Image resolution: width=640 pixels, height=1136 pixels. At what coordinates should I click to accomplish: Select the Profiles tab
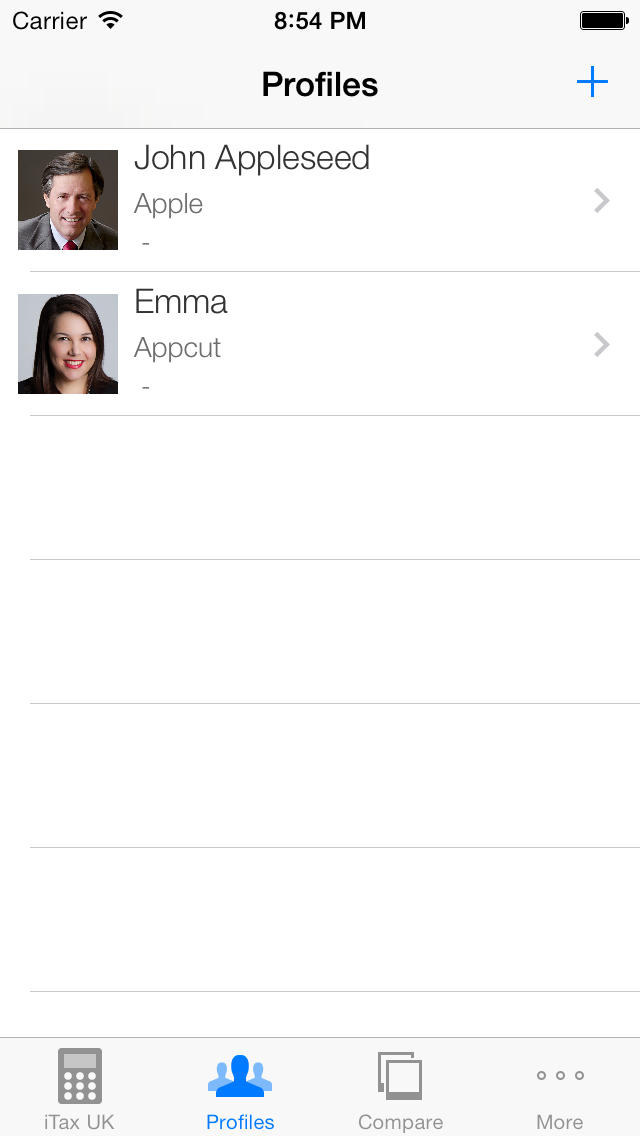click(x=240, y=1089)
